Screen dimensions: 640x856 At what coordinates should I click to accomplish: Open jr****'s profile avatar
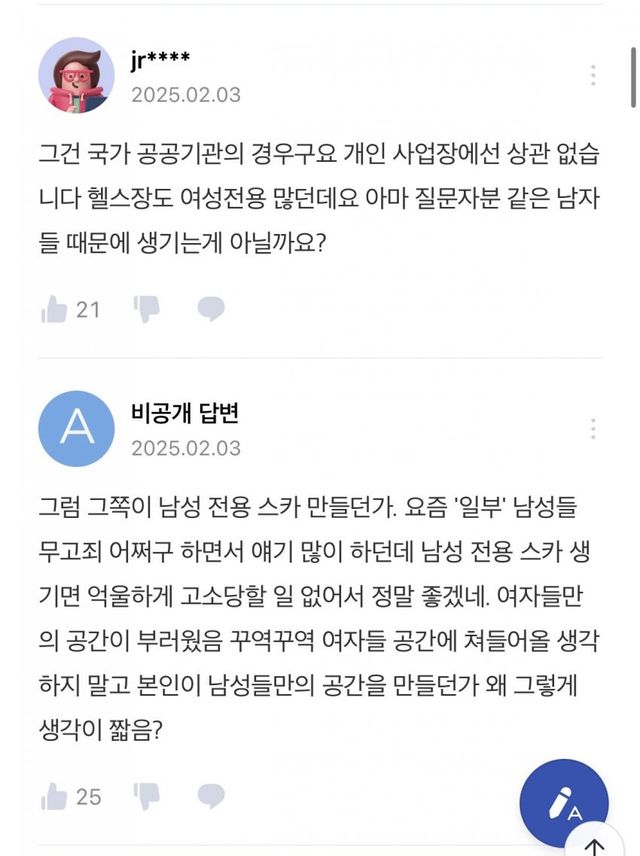pyautogui.click(x=76, y=77)
